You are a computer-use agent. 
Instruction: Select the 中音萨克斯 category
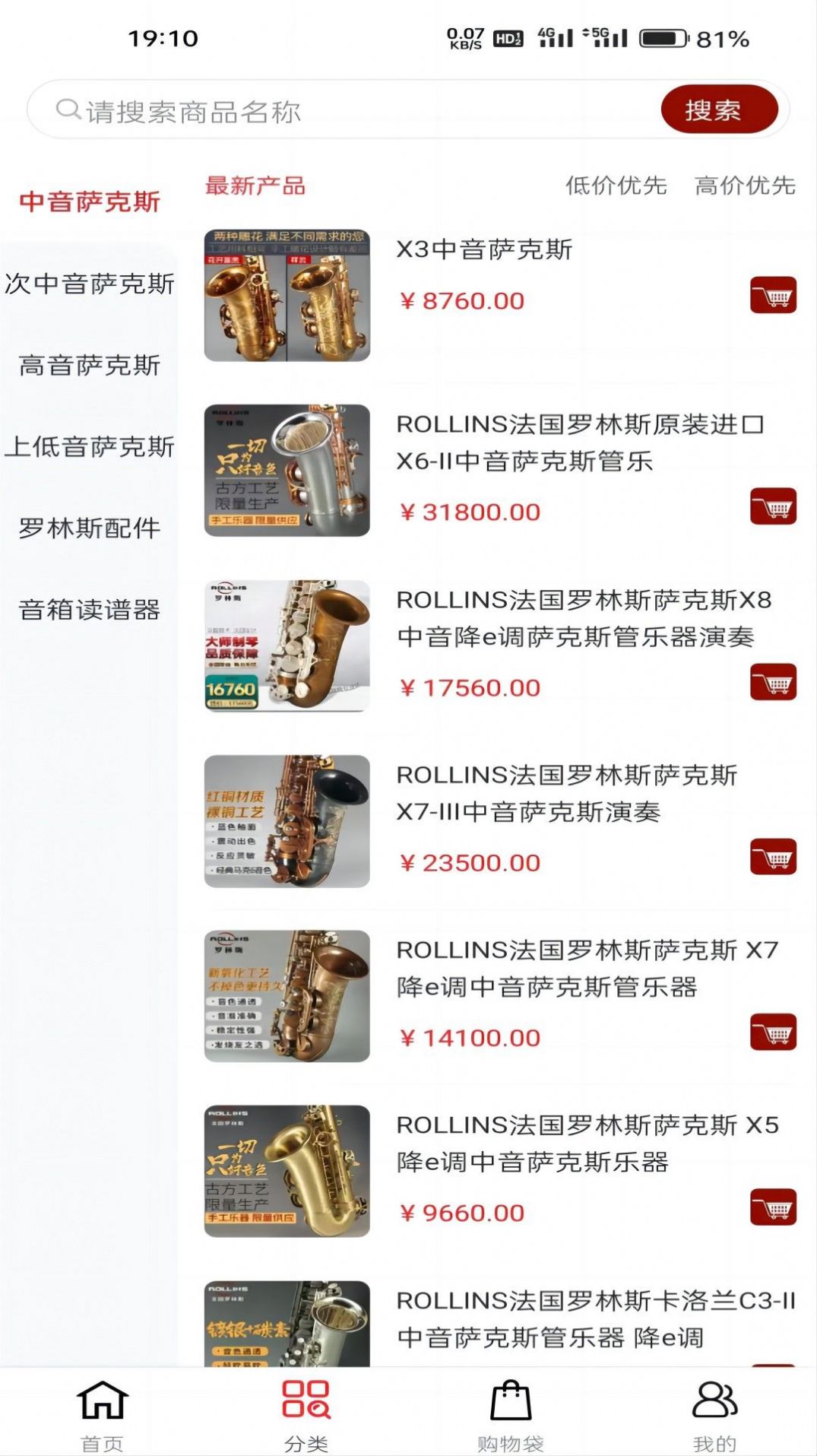tap(90, 201)
